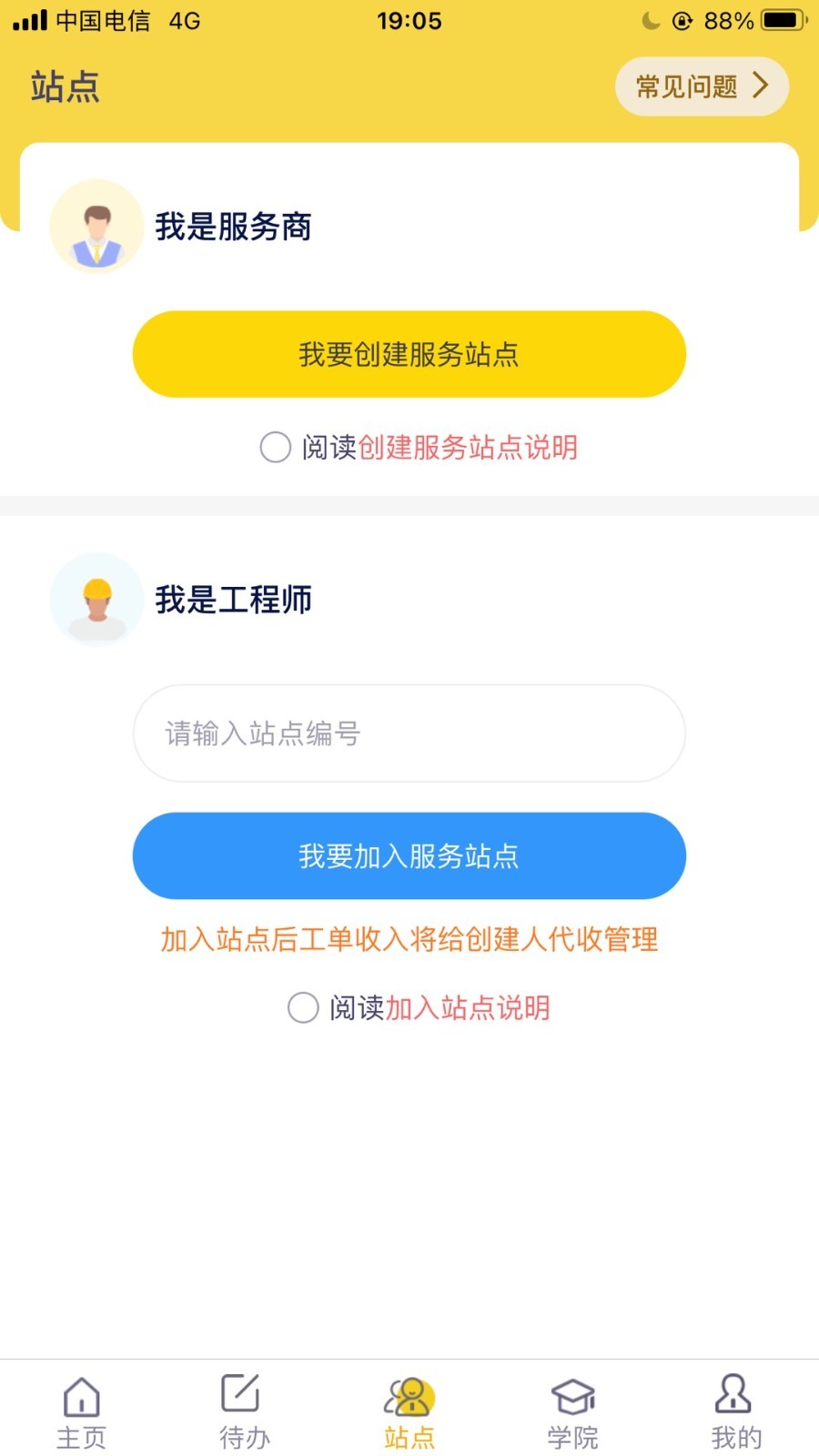Screen dimensions: 819x1456
Task: Tap 我要加入服务站点 button
Action: pos(409,855)
